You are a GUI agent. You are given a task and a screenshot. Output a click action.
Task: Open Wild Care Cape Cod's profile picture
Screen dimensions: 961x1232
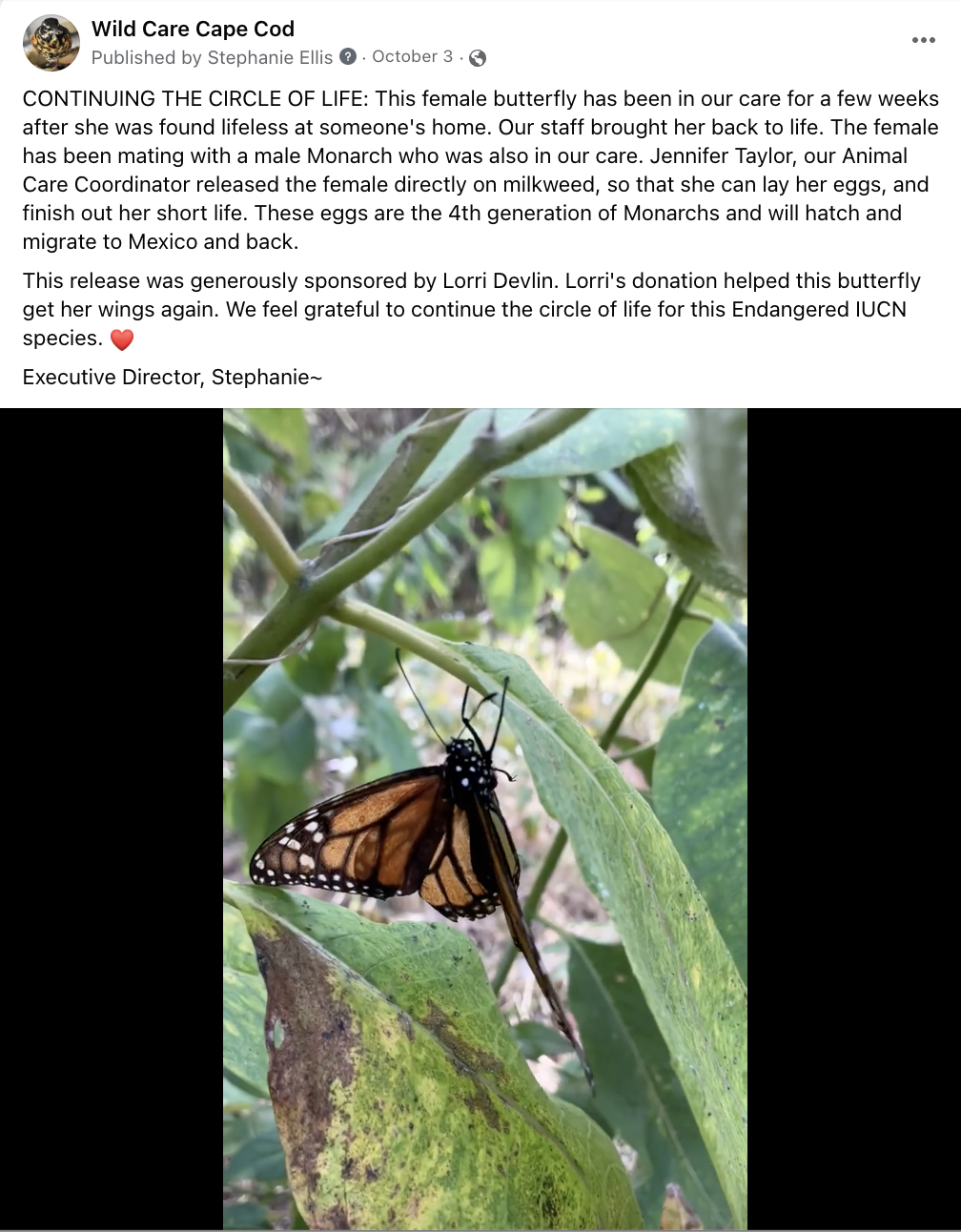pyautogui.click(x=51, y=43)
